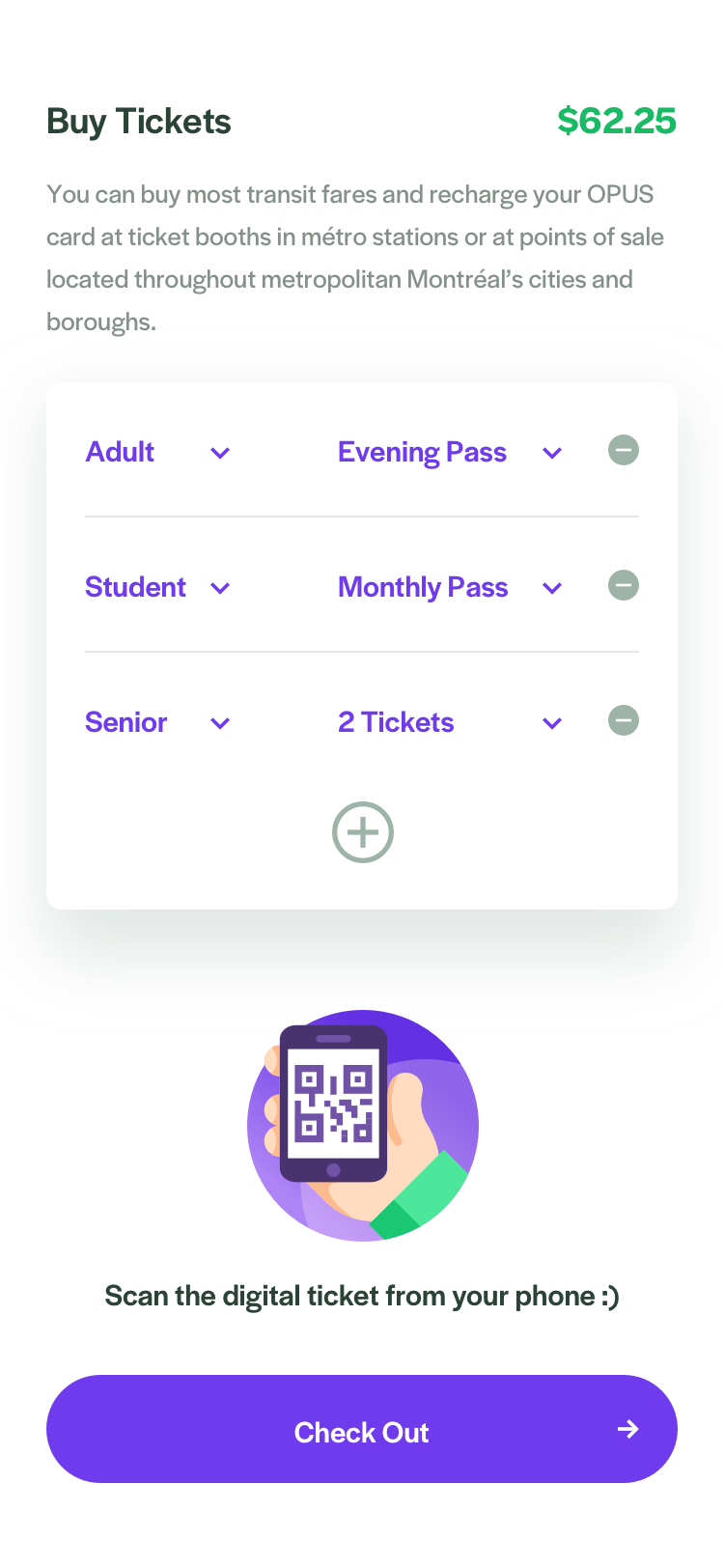
Task: Change the Student passenger type dropdown
Action: click(x=158, y=587)
